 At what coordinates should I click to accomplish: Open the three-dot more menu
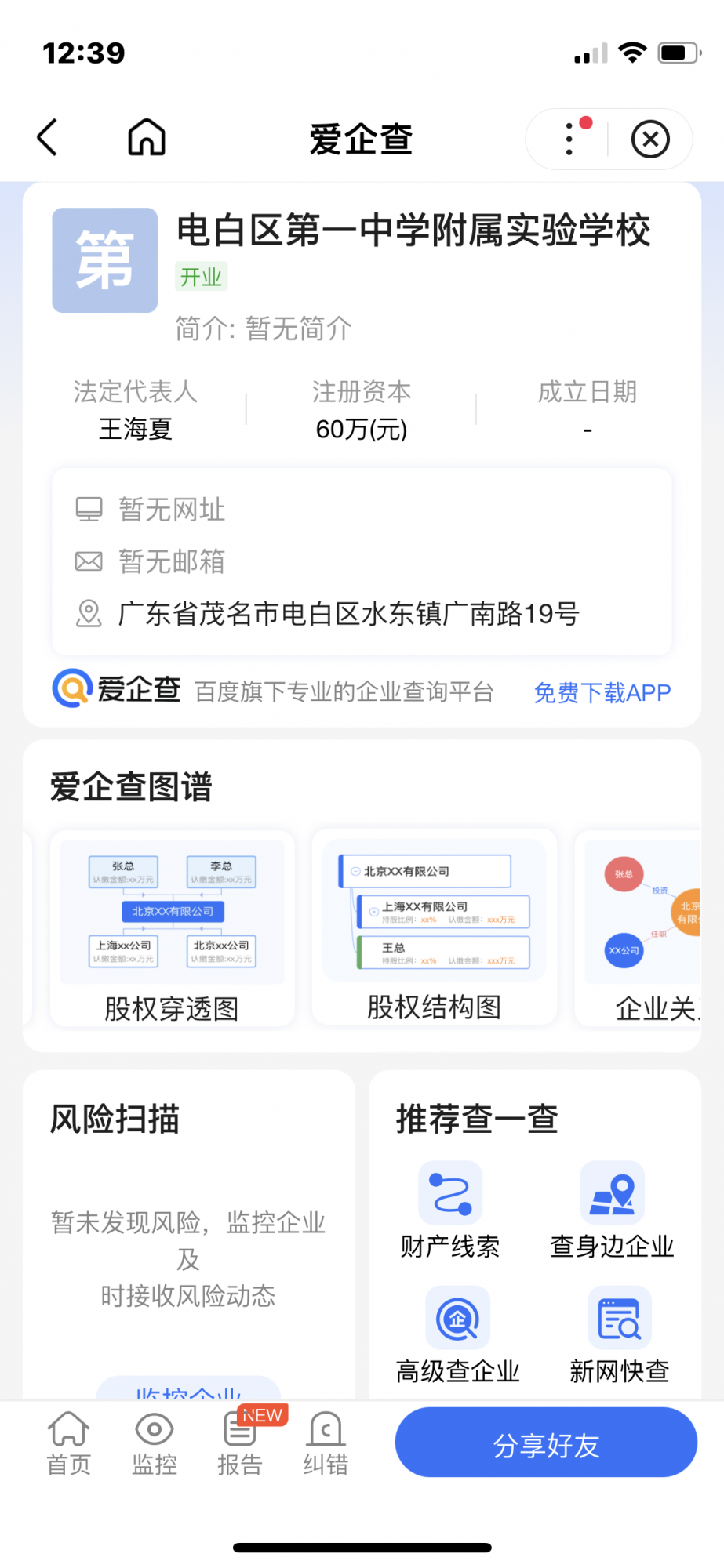point(570,139)
